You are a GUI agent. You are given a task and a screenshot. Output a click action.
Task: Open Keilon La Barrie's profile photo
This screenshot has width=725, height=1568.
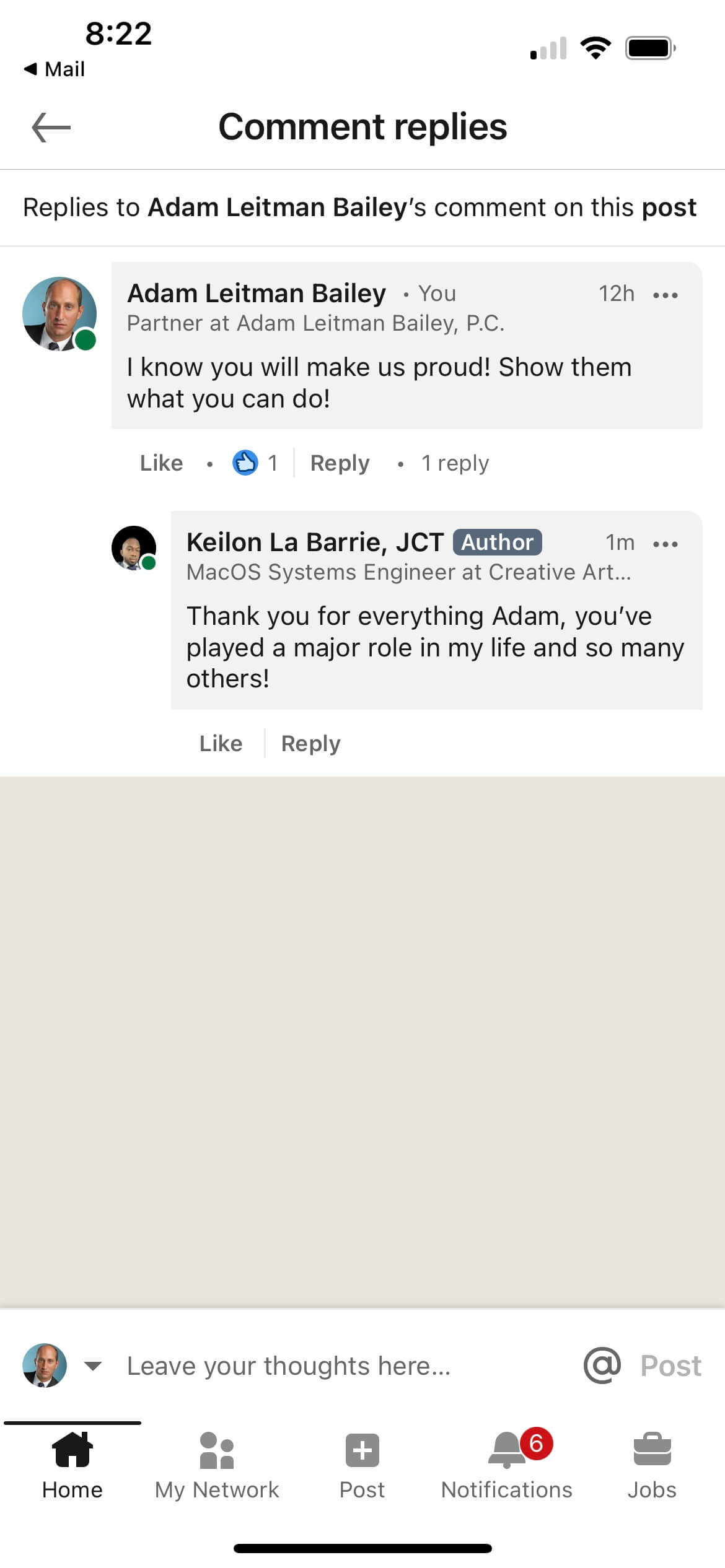click(x=134, y=548)
